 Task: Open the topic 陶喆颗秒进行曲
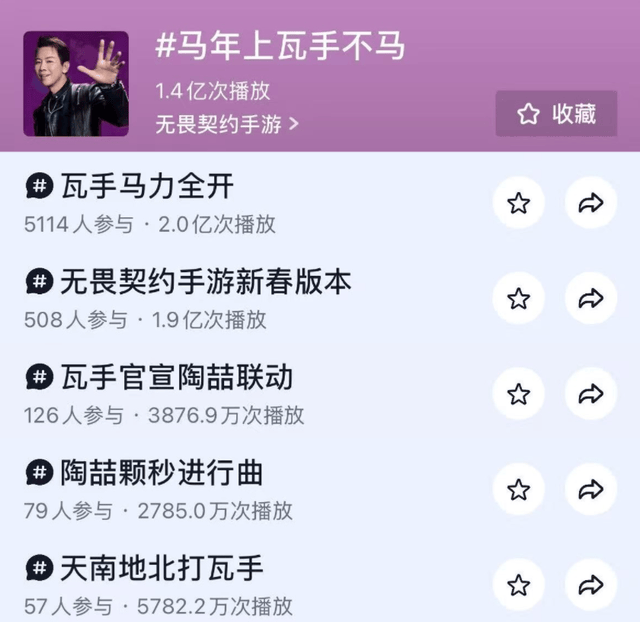coord(161,473)
